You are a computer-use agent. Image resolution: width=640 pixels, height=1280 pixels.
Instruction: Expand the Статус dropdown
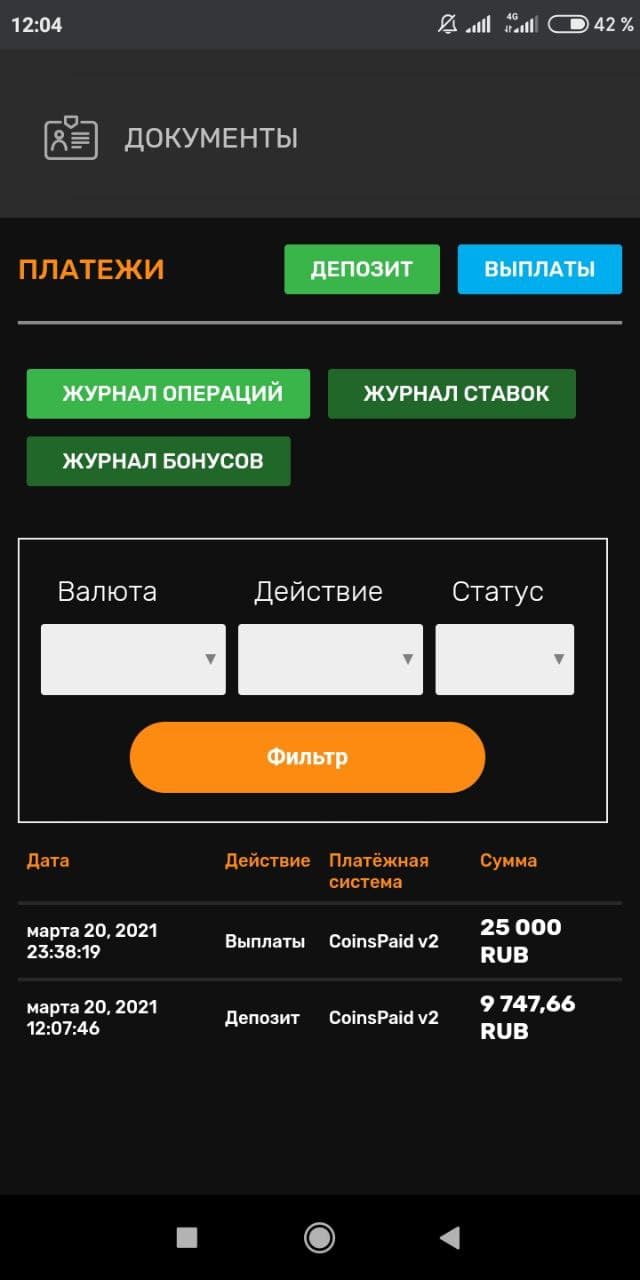(504, 659)
